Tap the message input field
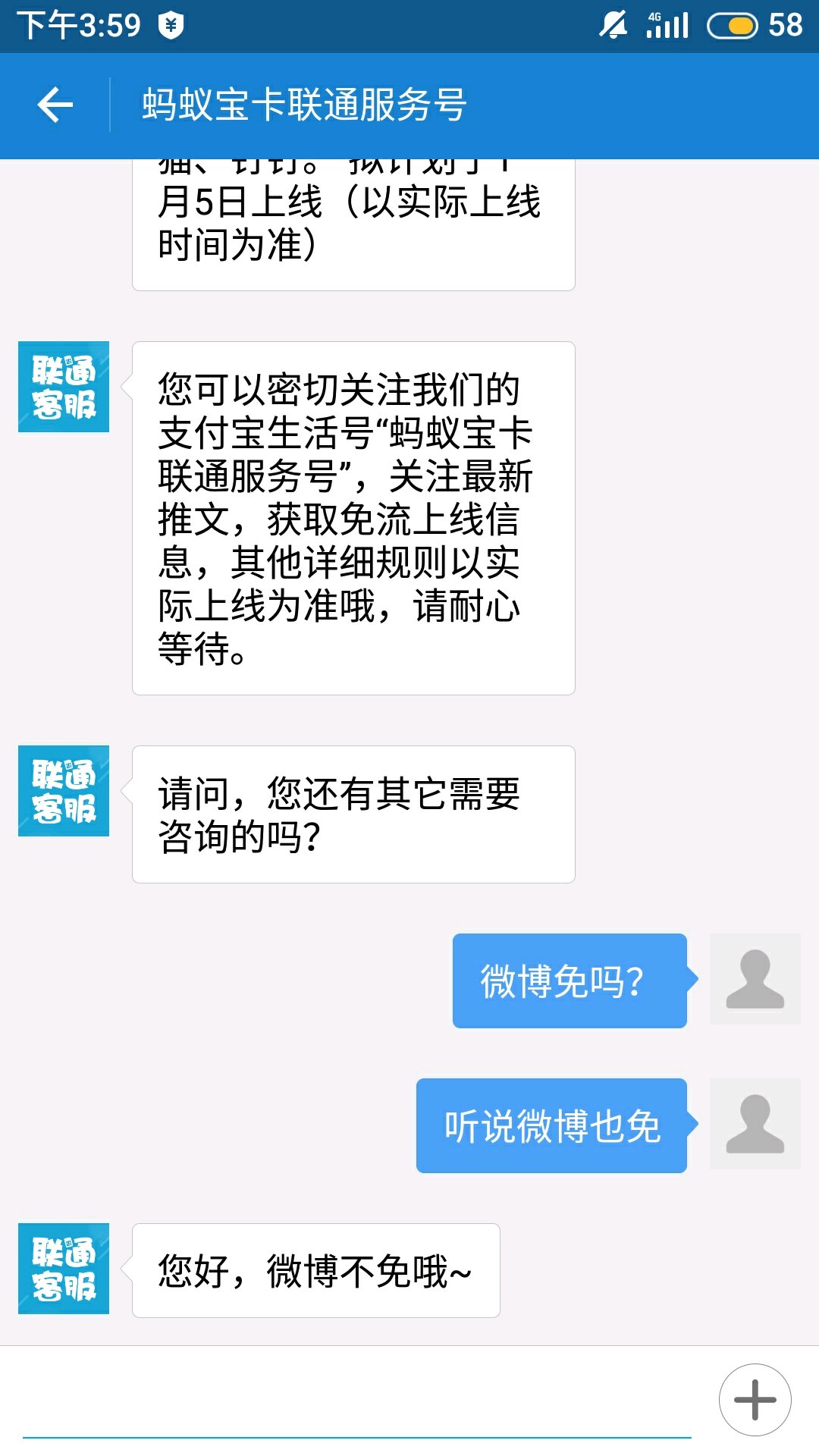Image resolution: width=819 pixels, height=1456 pixels. pyautogui.click(x=356, y=1403)
